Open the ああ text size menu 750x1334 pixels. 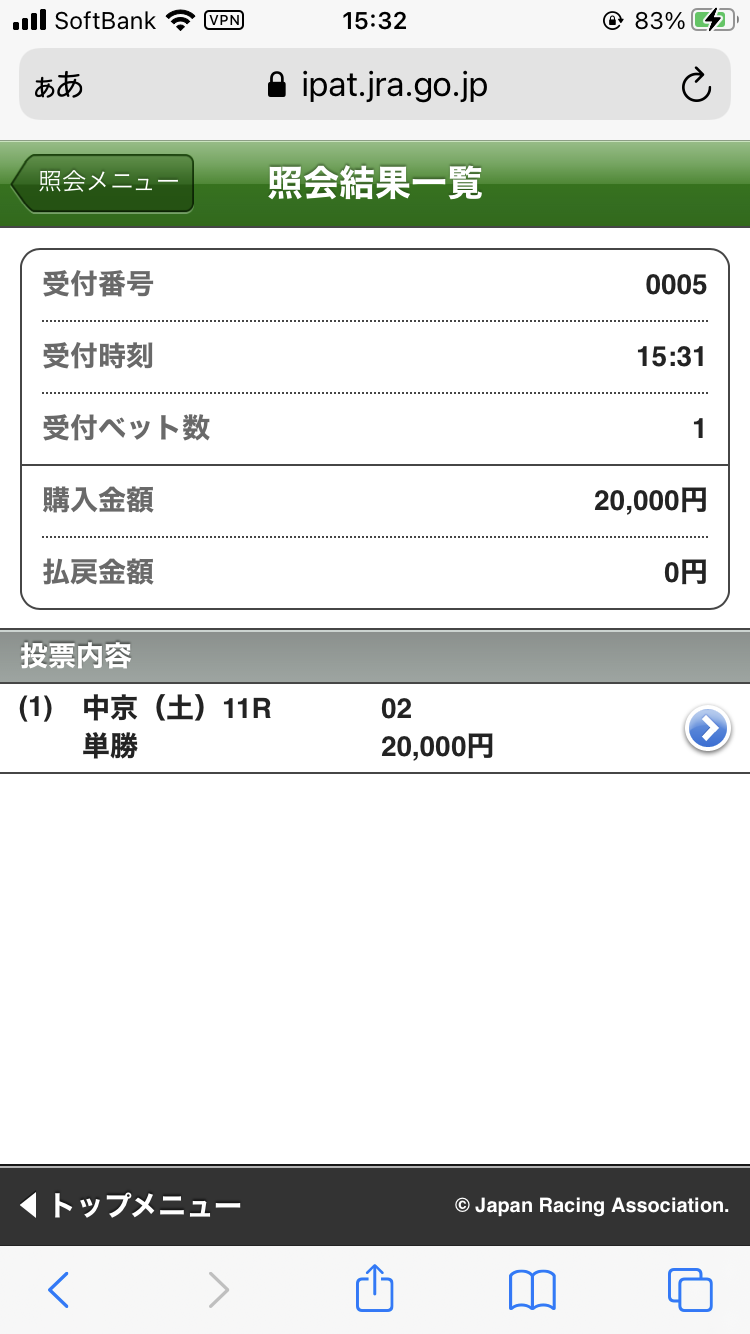[x=59, y=86]
